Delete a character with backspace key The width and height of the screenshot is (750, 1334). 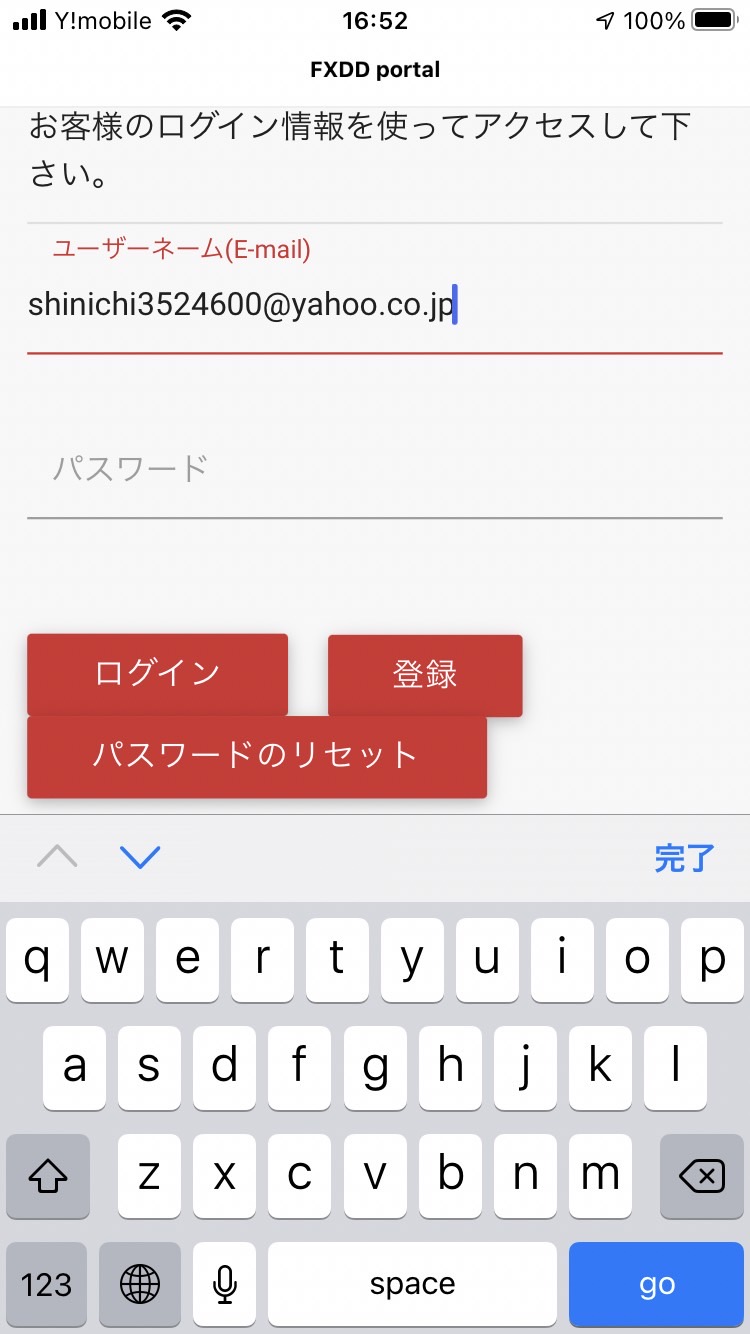pyautogui.click(x=702, y=1176)
